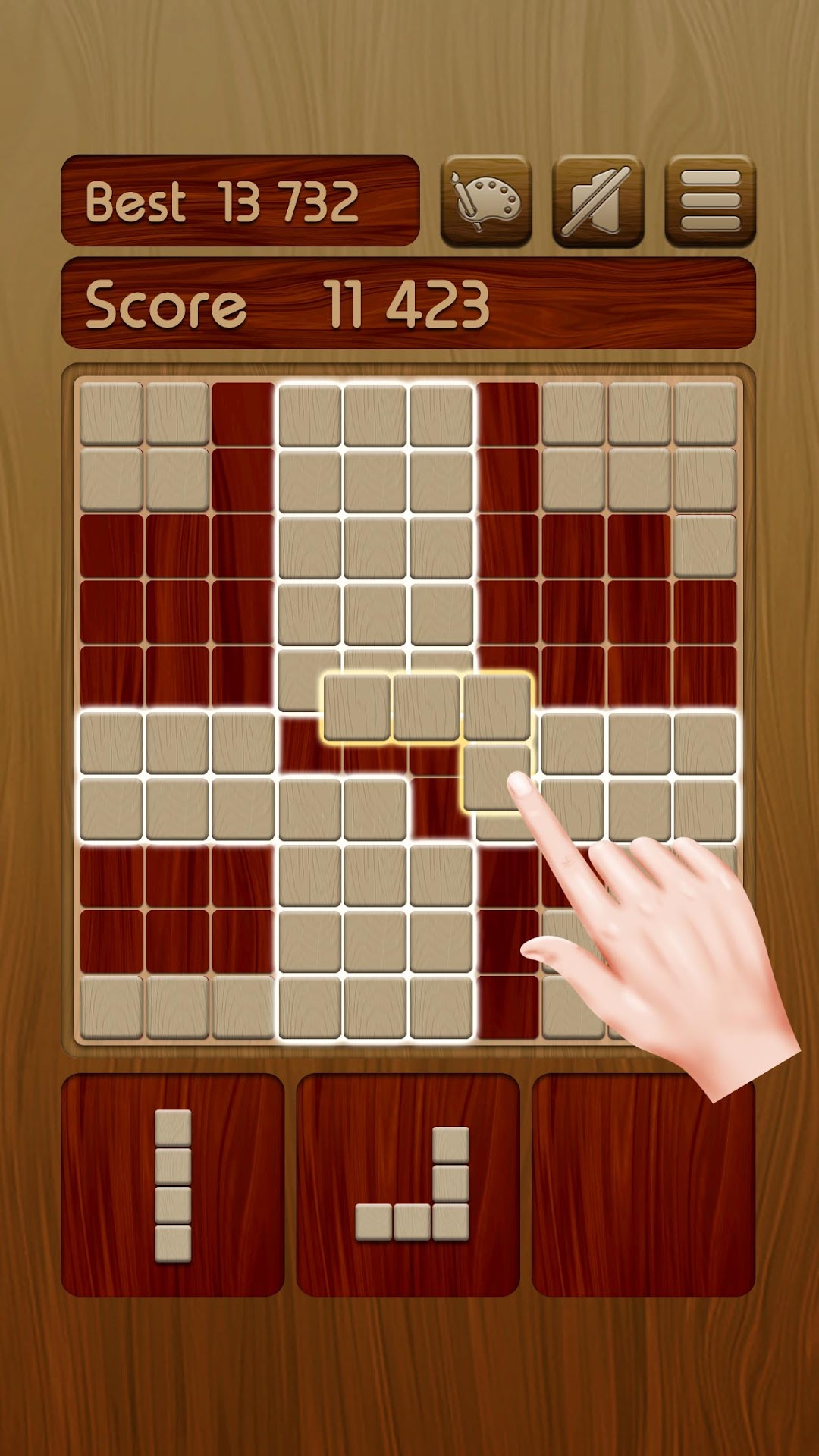Open the hamburger menu
The image size is (819, 1456).
click(710, 201)
